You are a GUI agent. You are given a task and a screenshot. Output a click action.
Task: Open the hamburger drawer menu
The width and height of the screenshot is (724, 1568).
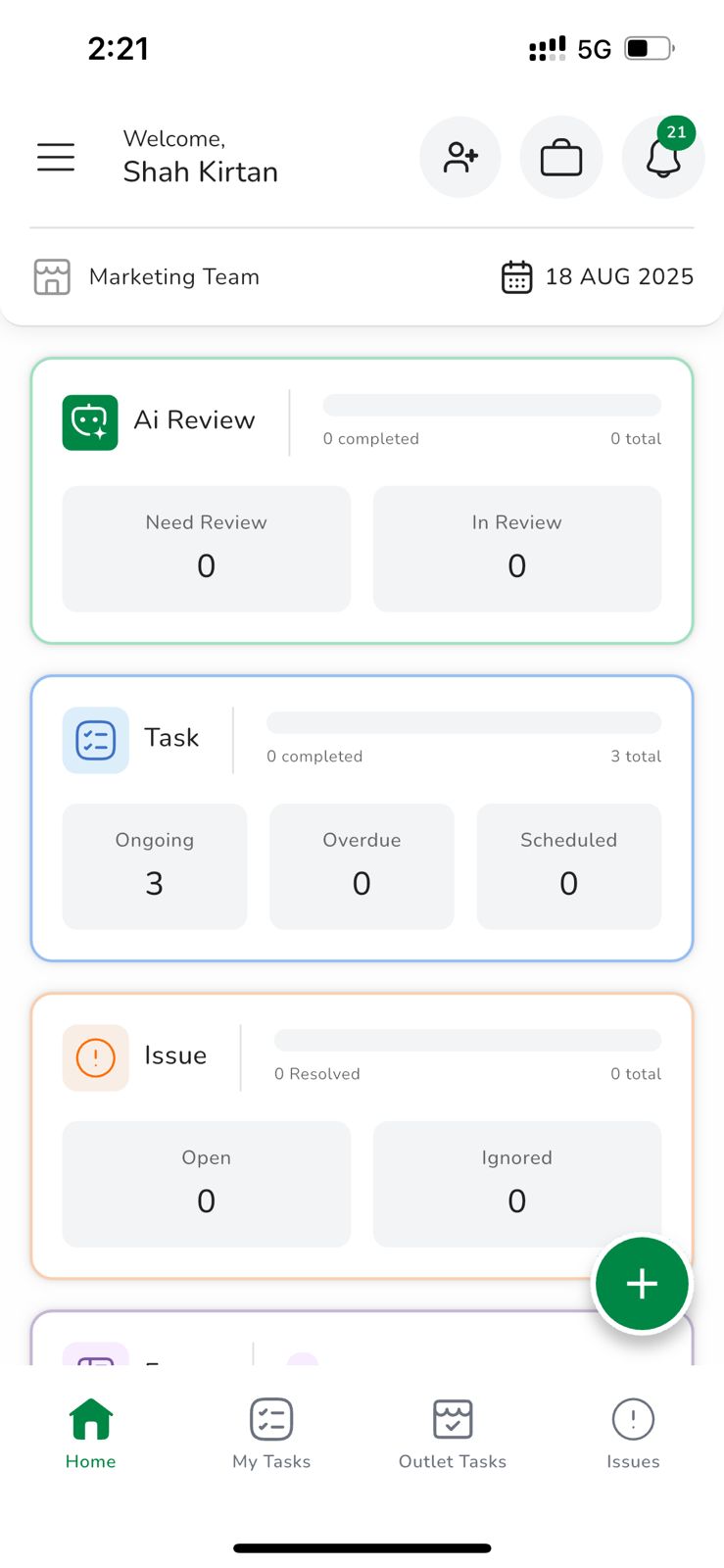tap(56, 157)
